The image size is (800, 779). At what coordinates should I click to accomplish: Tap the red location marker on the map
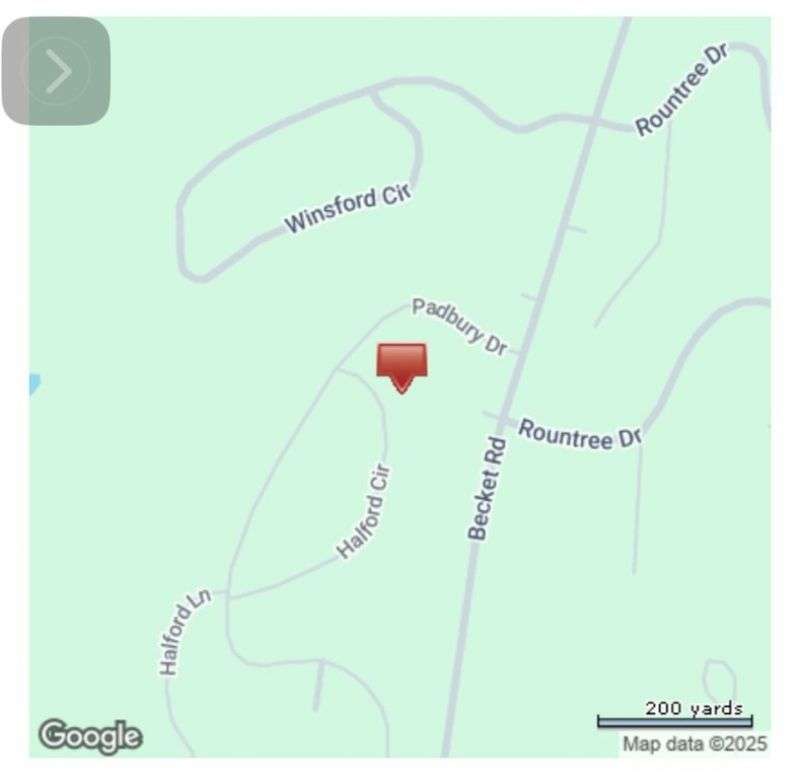[401, 365]
